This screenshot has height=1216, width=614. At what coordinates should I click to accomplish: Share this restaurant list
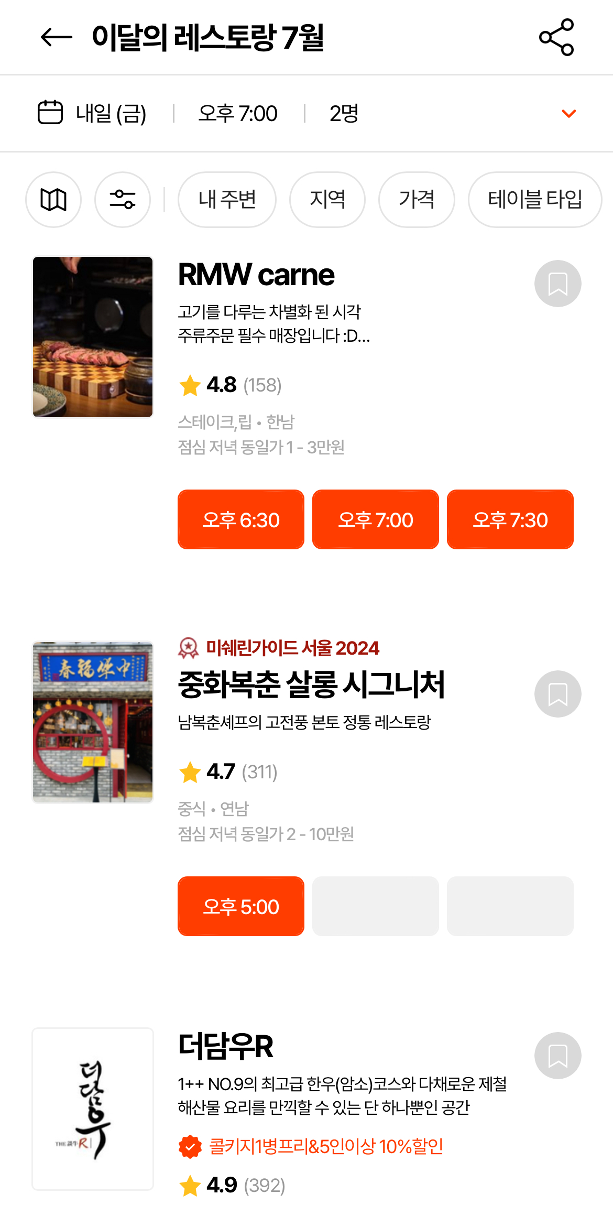point(557,38)
